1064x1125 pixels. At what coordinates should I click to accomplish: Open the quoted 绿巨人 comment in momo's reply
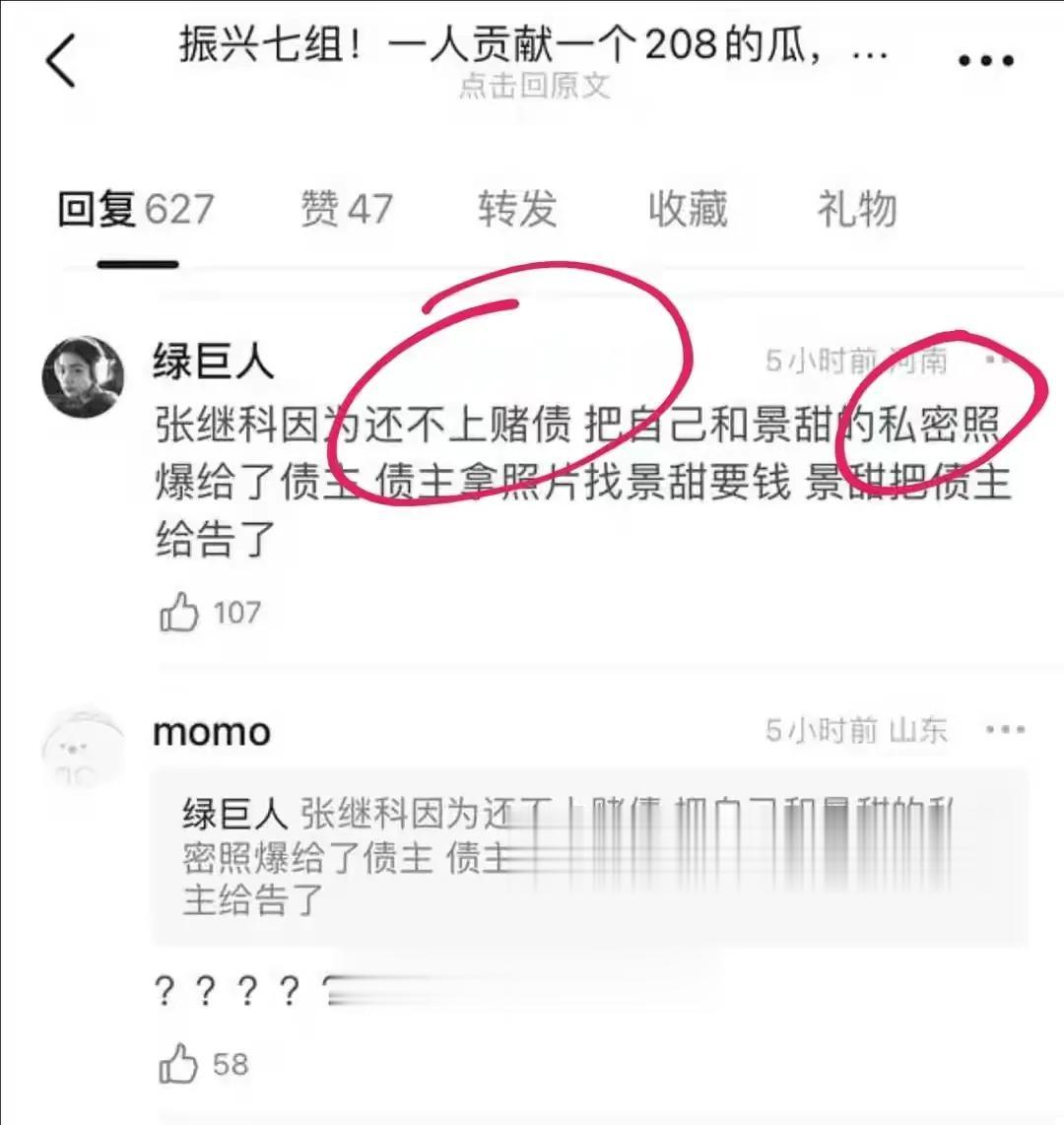point(589,857)
